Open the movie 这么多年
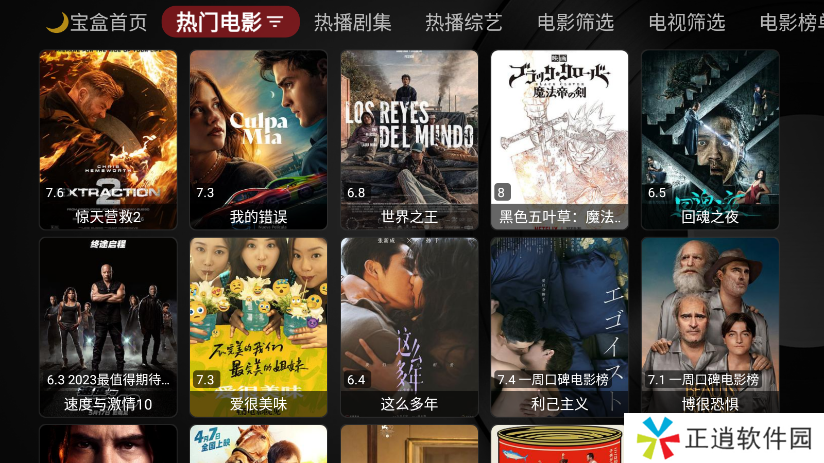Viewport: 824px width, 463px height. (409, 326)
